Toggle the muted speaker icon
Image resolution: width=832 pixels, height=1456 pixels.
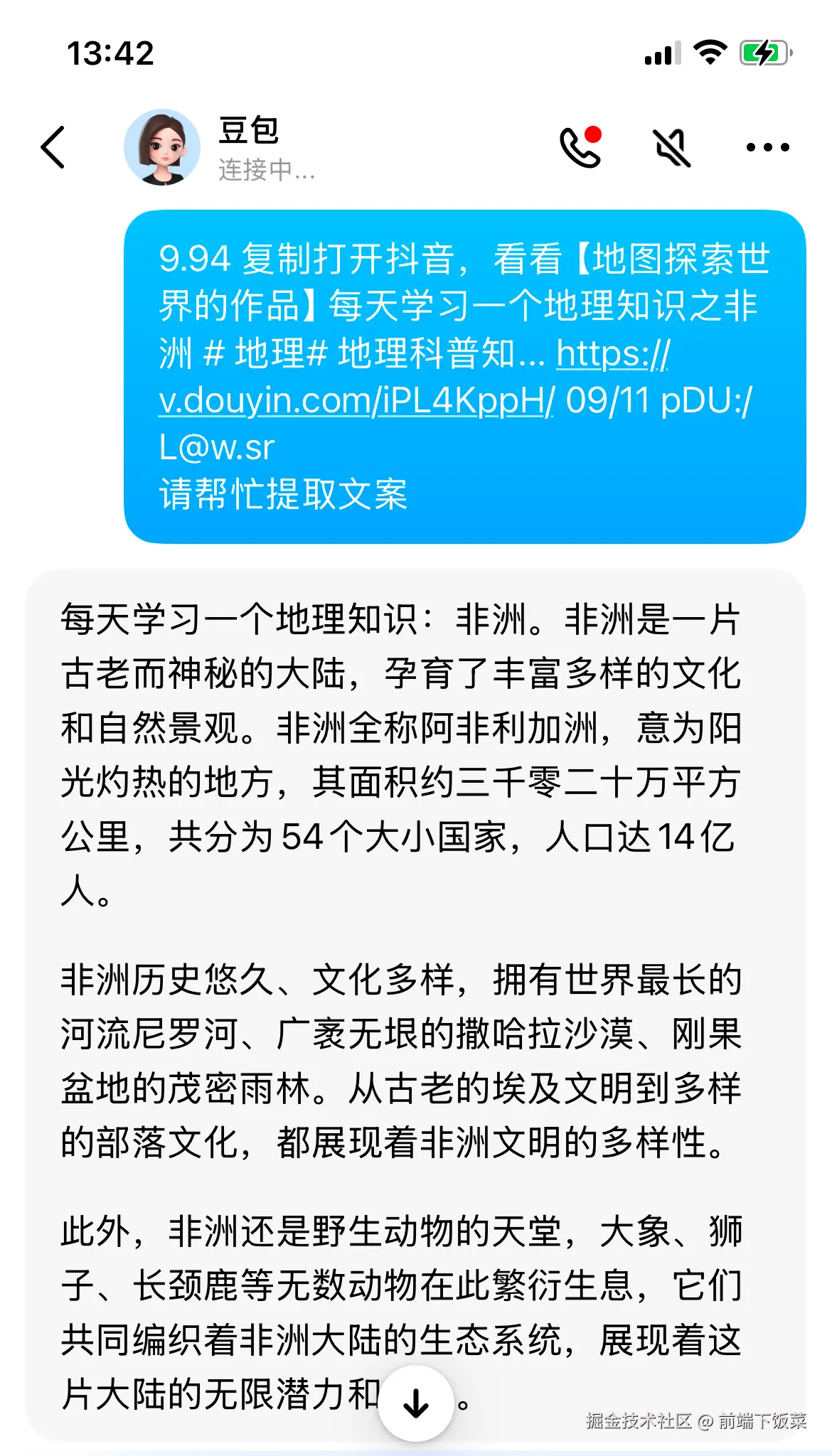[x=672, y=148]
